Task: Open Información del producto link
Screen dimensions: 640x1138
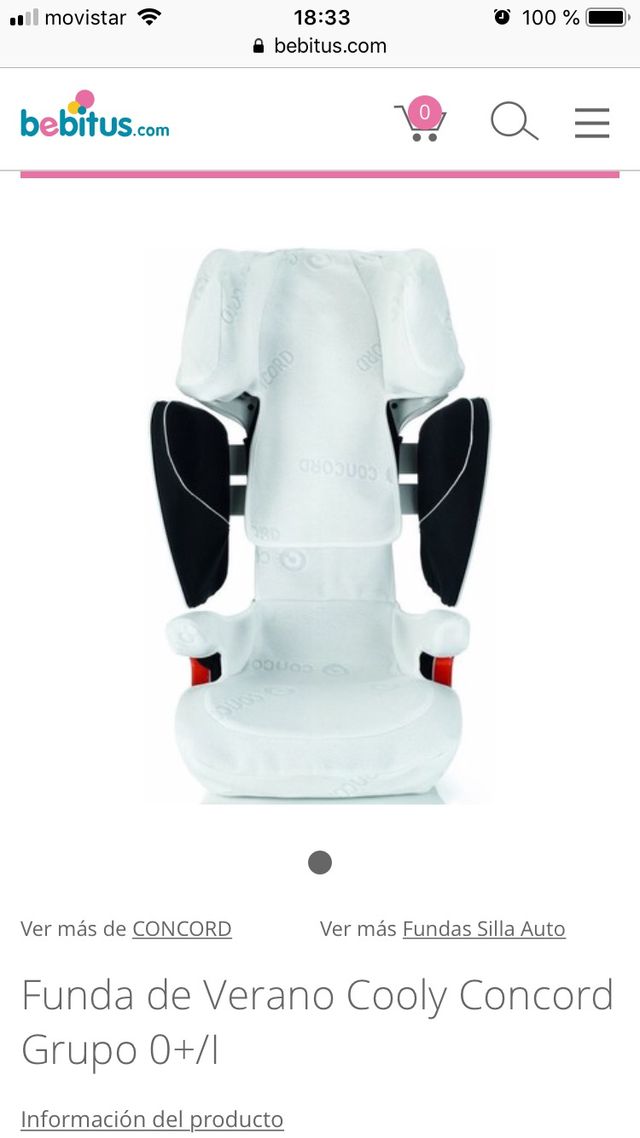Action: [152, 1119]
